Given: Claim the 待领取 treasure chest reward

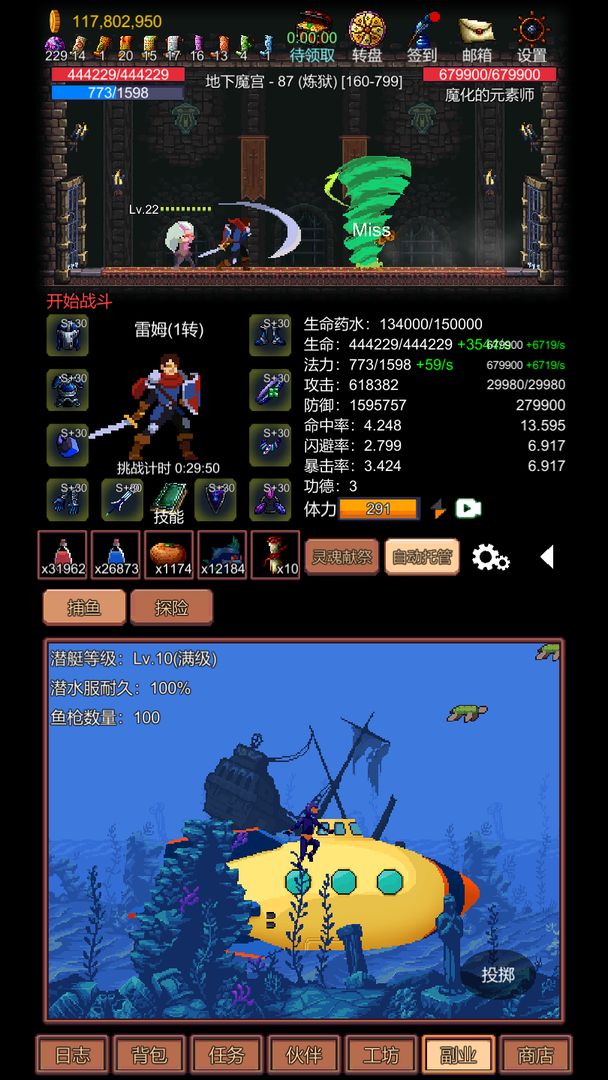Looking at the screenshot, I should click(312, 37).
